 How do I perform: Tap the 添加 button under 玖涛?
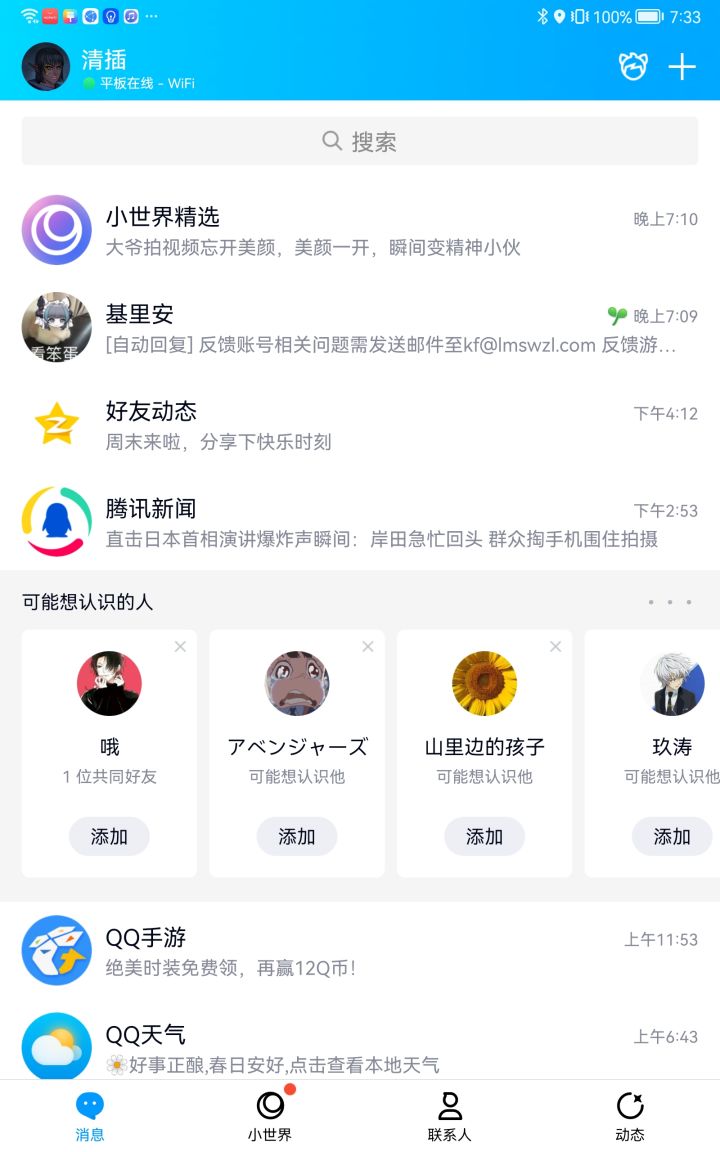[x=672, y=836]
